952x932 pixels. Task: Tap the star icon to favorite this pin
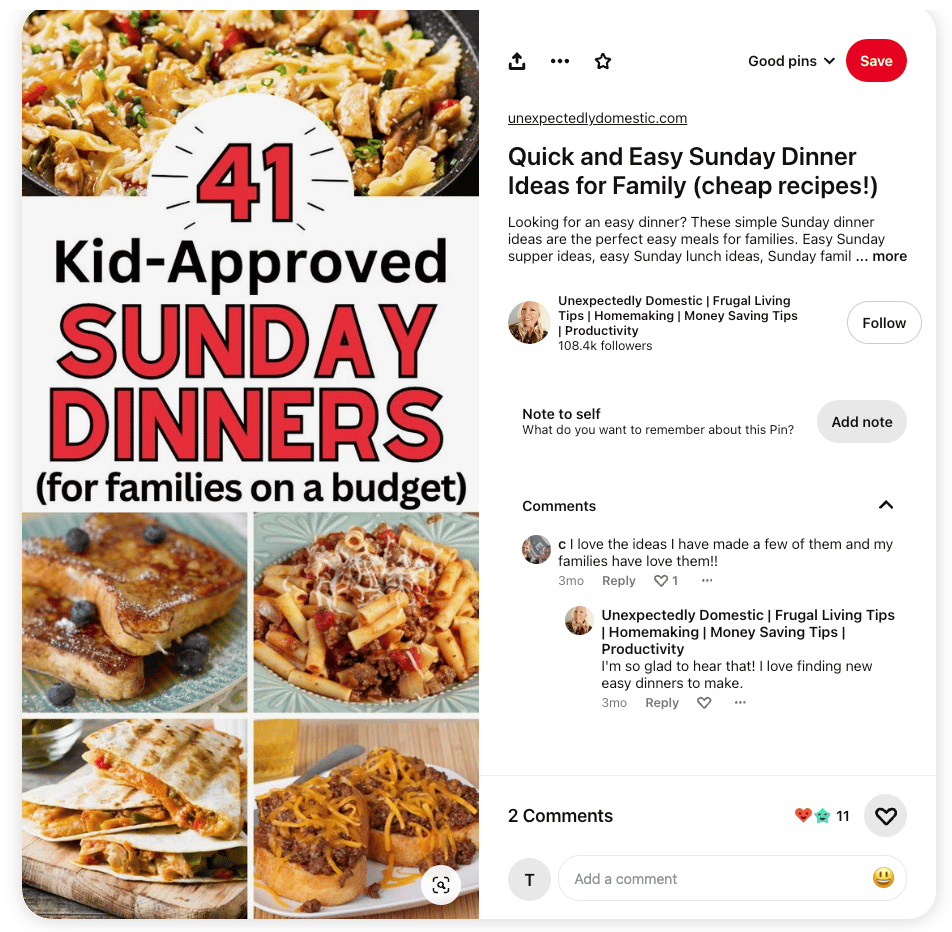click(x=603, y=61)
